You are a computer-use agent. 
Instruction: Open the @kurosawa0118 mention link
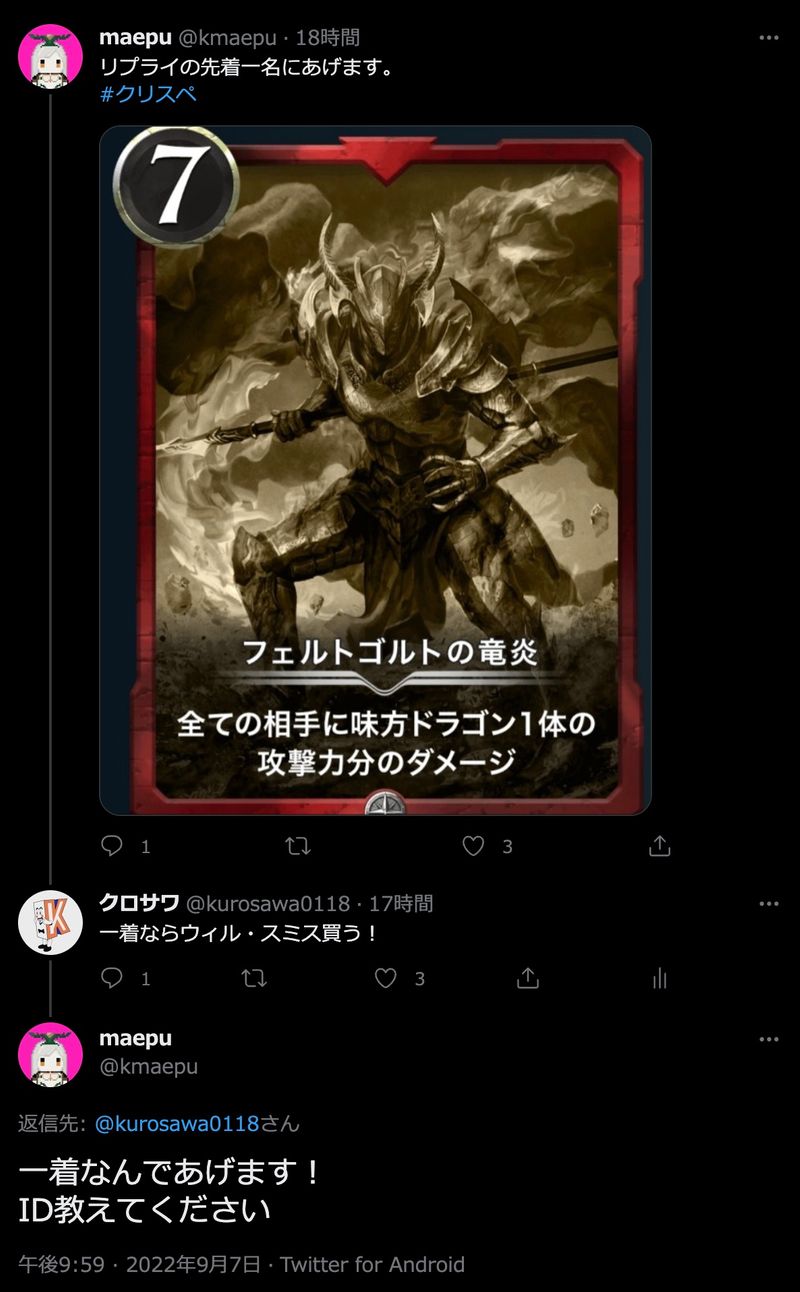[177, 1123]
